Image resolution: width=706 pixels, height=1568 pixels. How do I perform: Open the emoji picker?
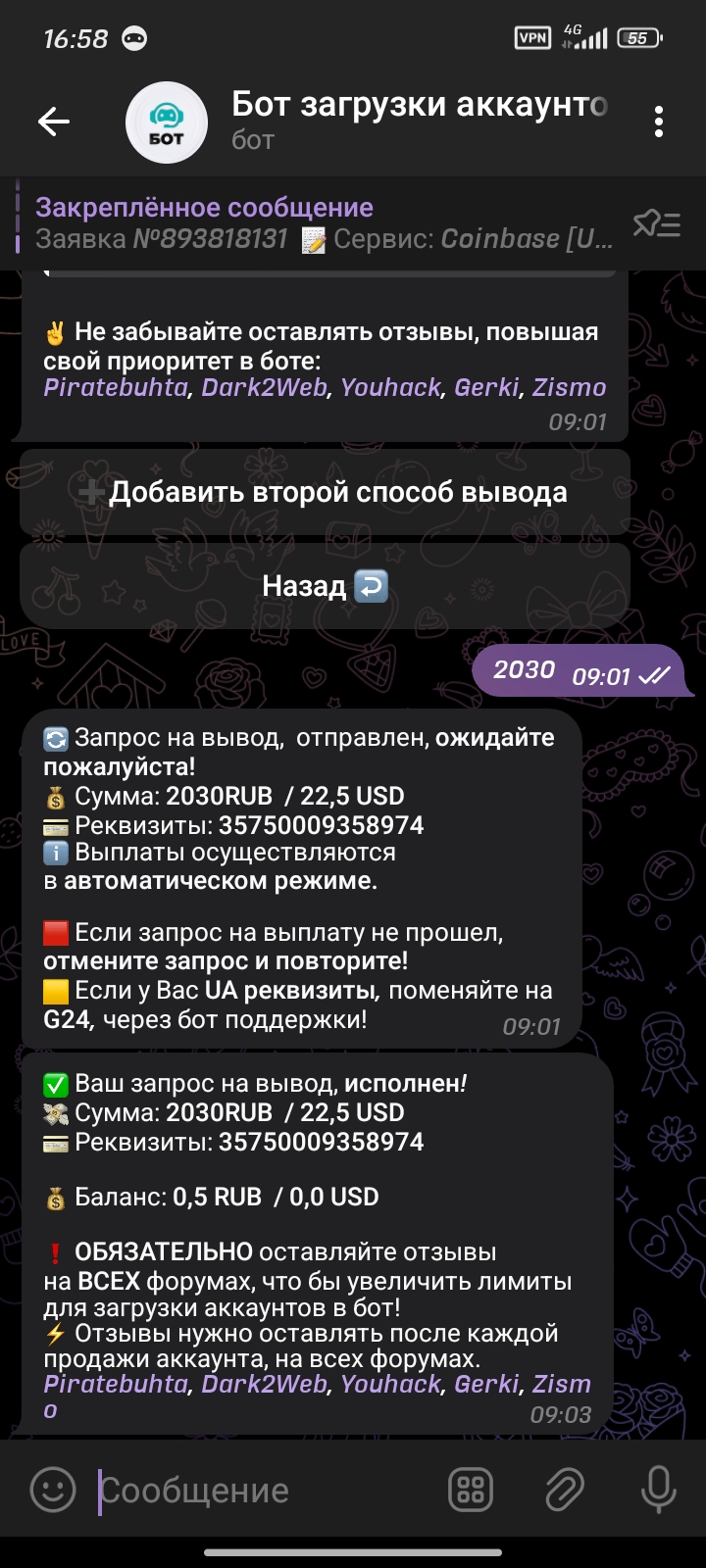(53, 1491)
